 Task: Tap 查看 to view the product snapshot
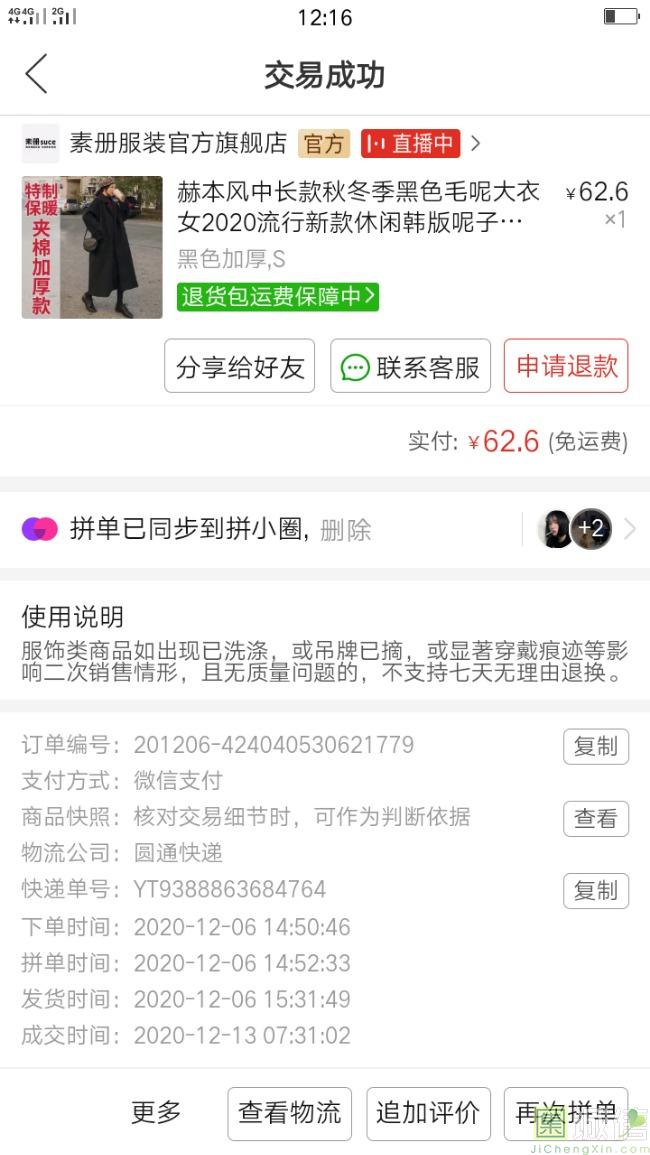point(596,819)
